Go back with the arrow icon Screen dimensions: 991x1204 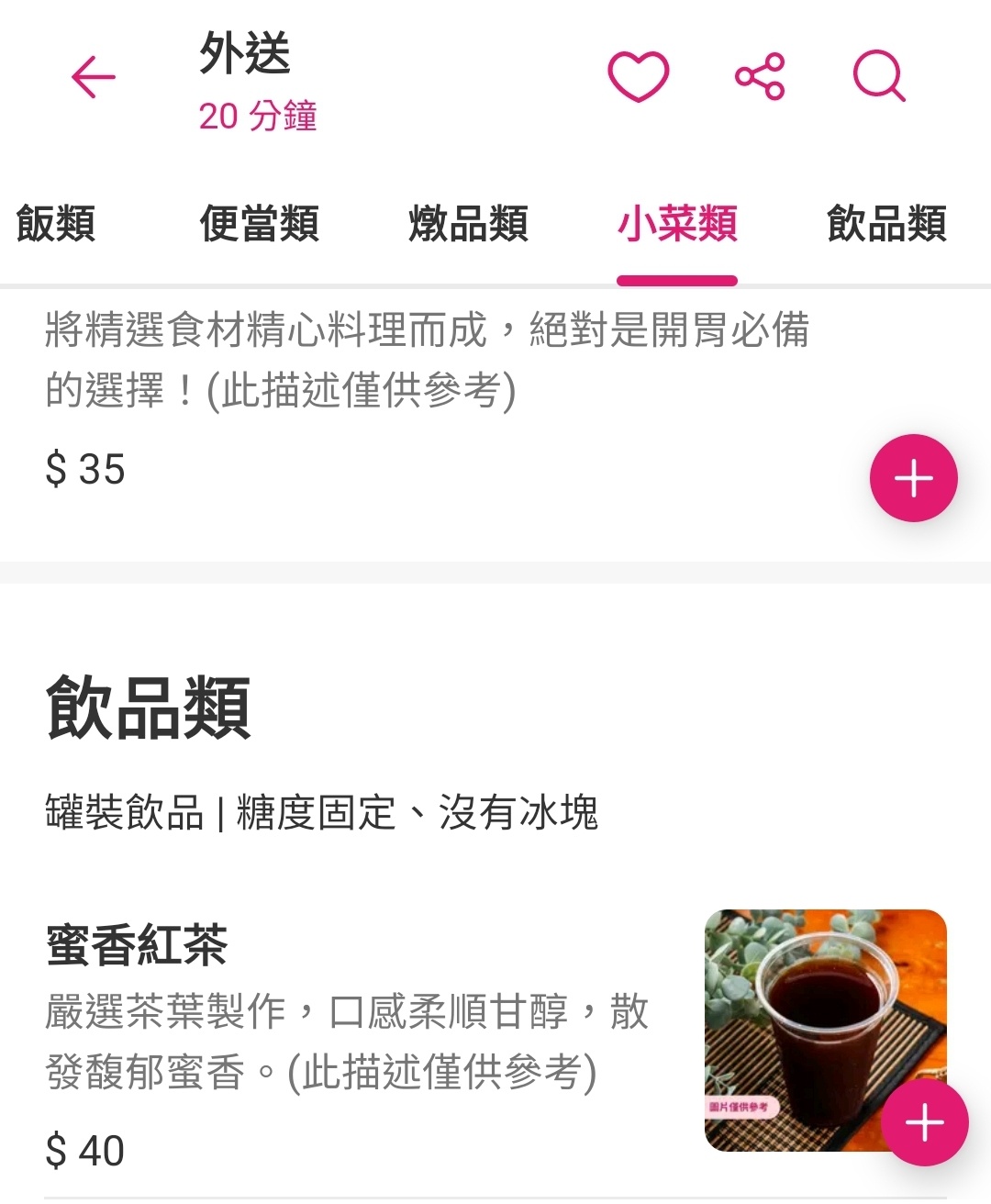click(x=94, y=77)
